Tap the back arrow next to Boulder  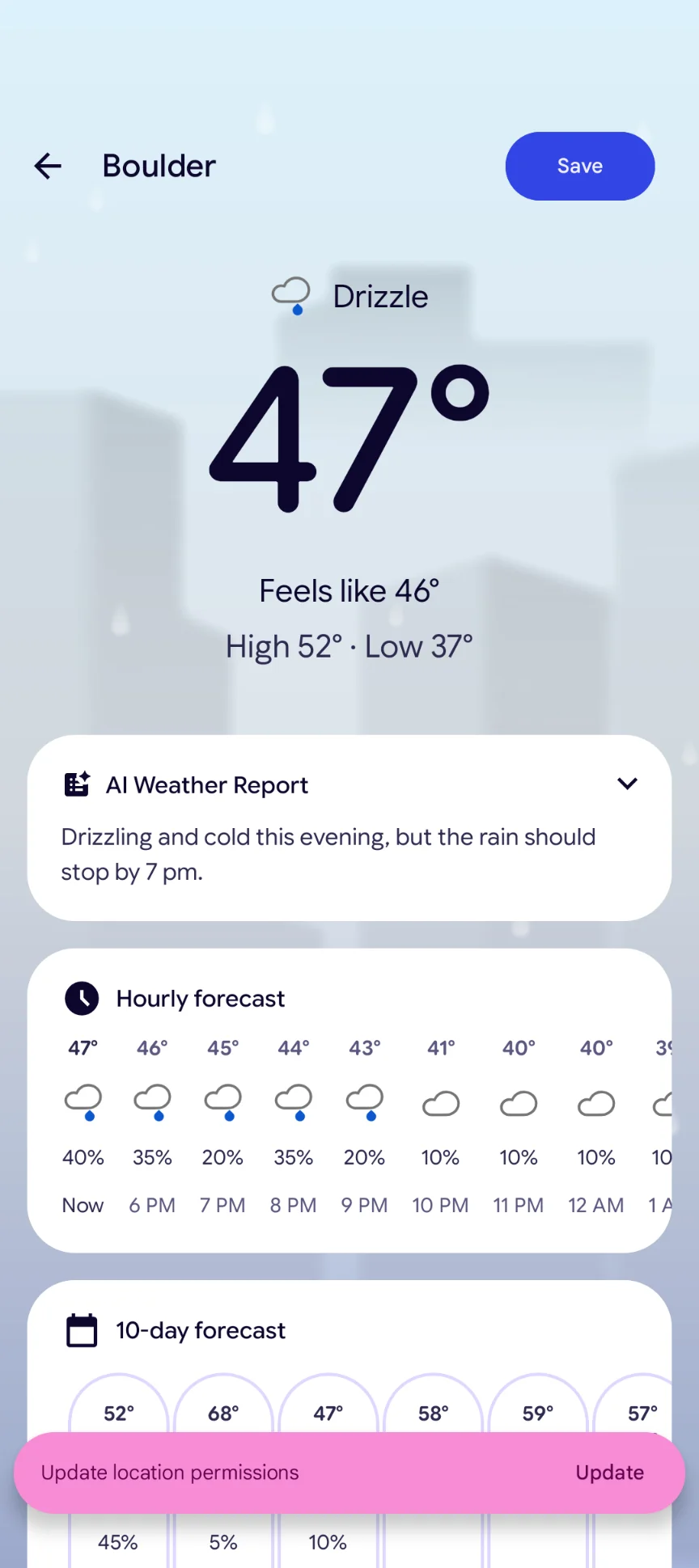point(48,166)
